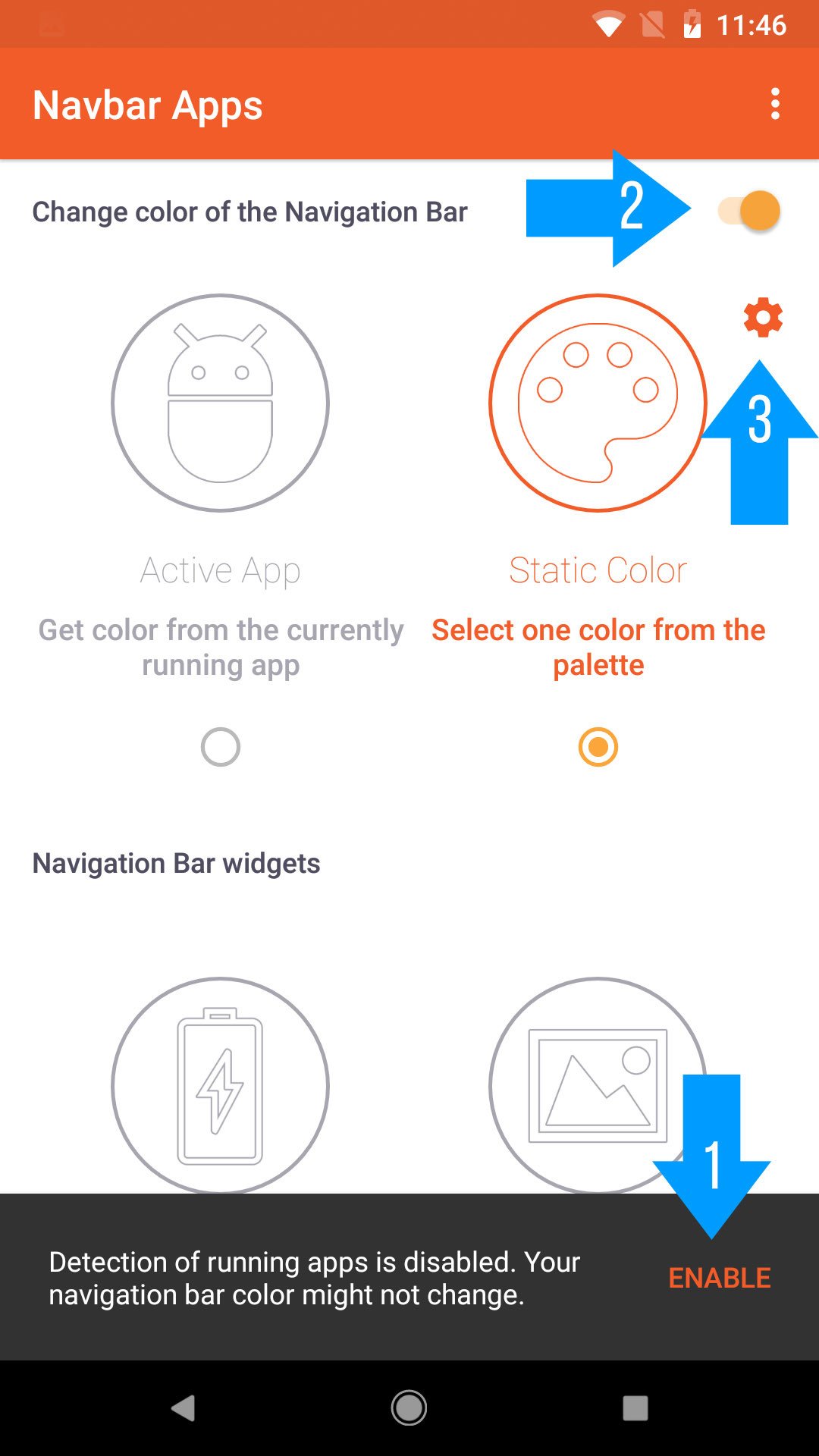Open the overflow menu
The width and height of the screenshot is (819, 1456).
(775, 104)
